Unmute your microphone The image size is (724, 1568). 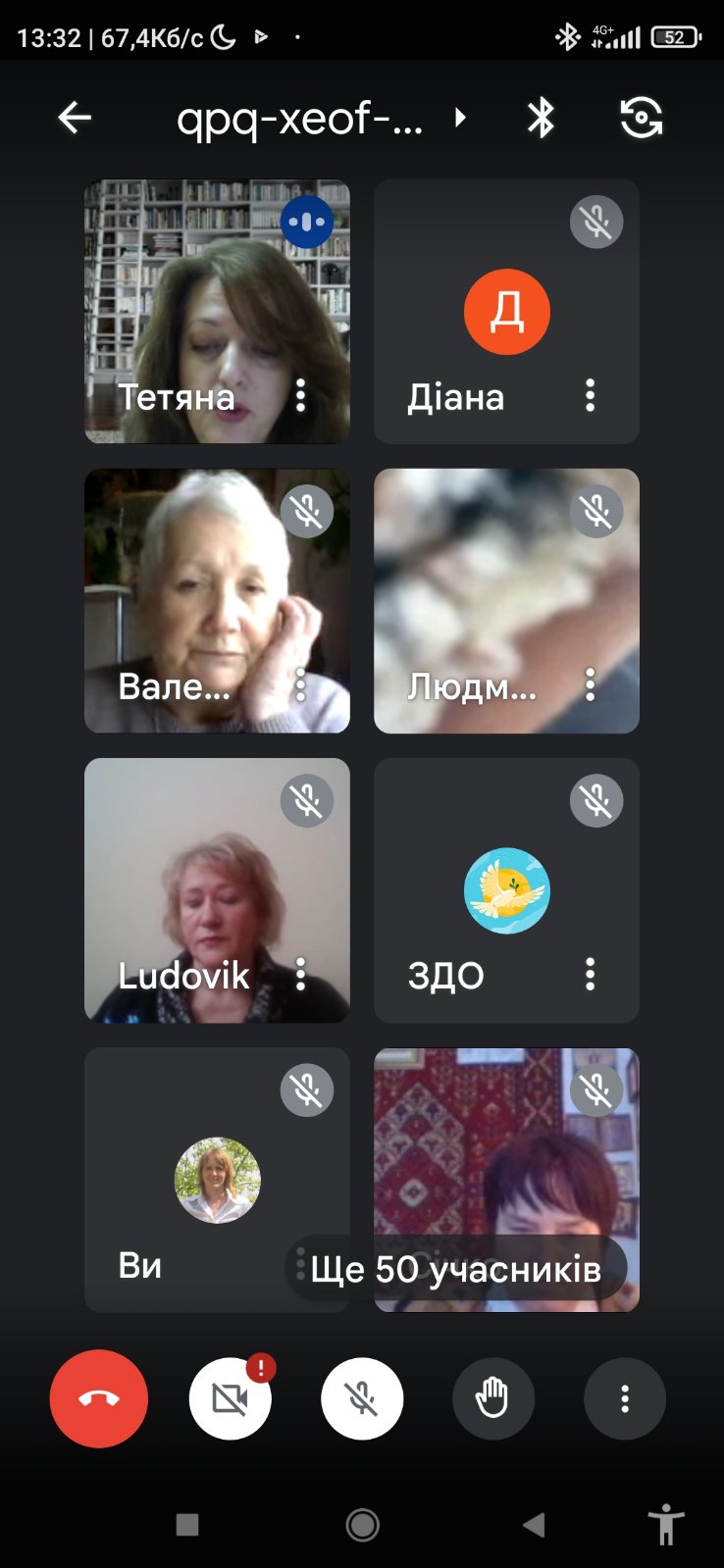362,1399
